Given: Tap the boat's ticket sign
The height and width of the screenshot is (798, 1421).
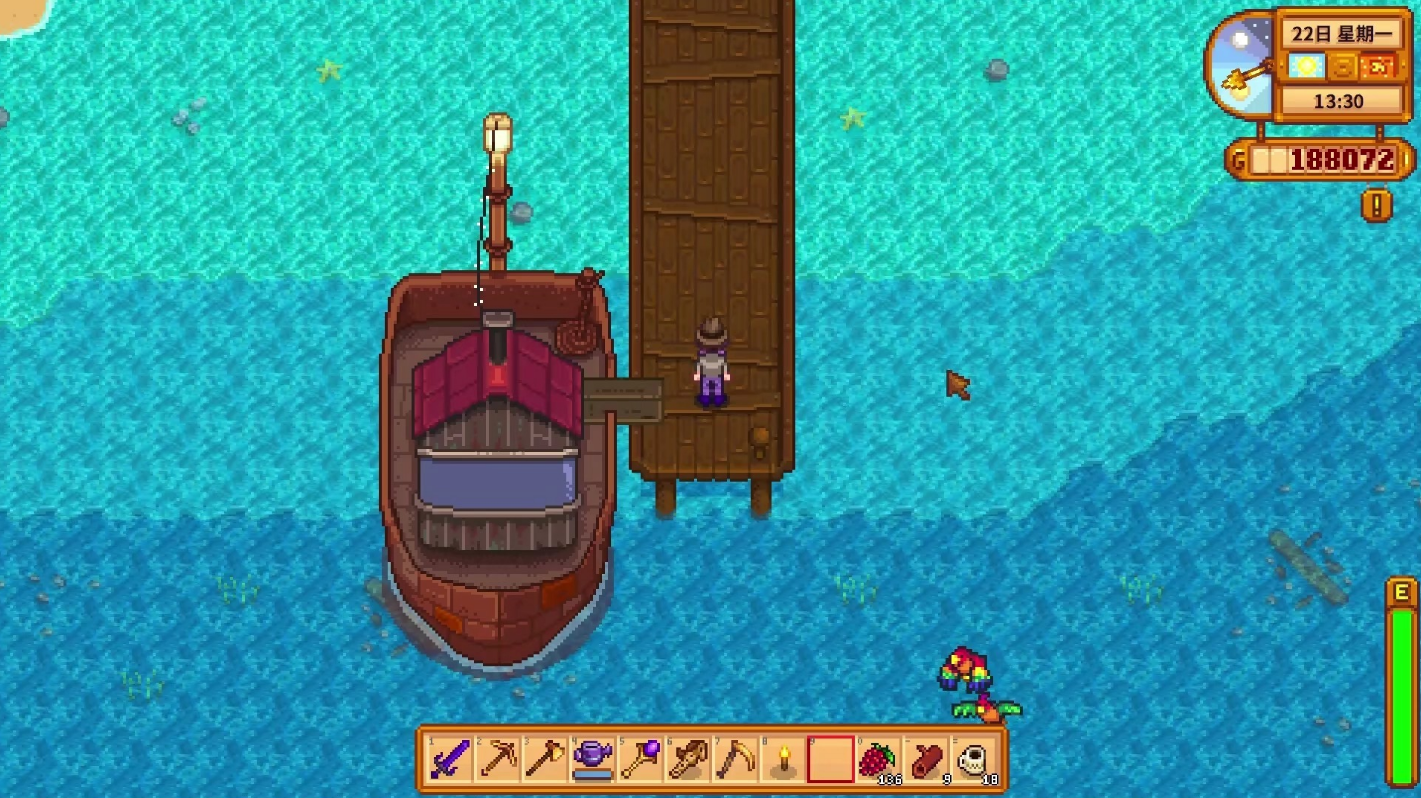Looking at the screenshot, I should (623, 399).
